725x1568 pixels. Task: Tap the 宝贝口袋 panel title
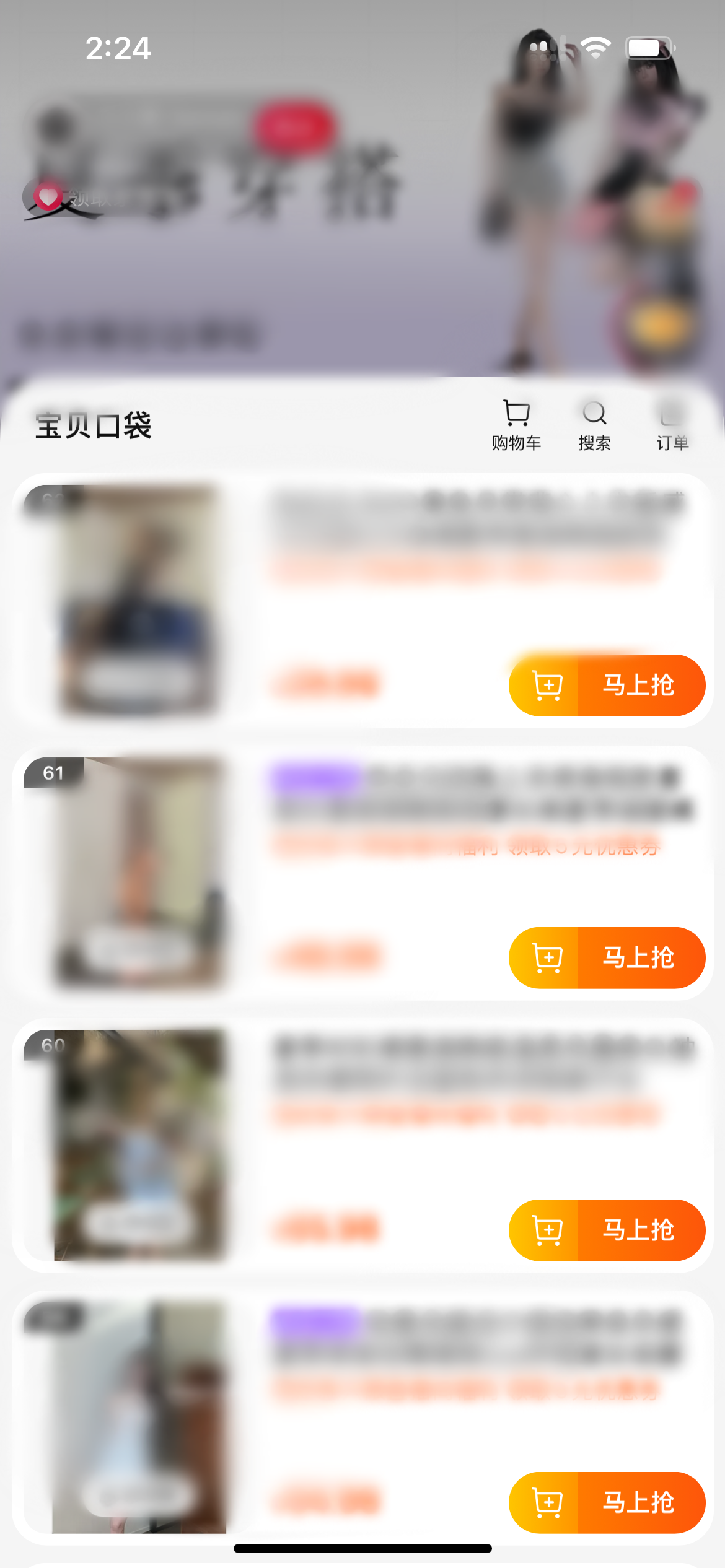tap(94, 425)
